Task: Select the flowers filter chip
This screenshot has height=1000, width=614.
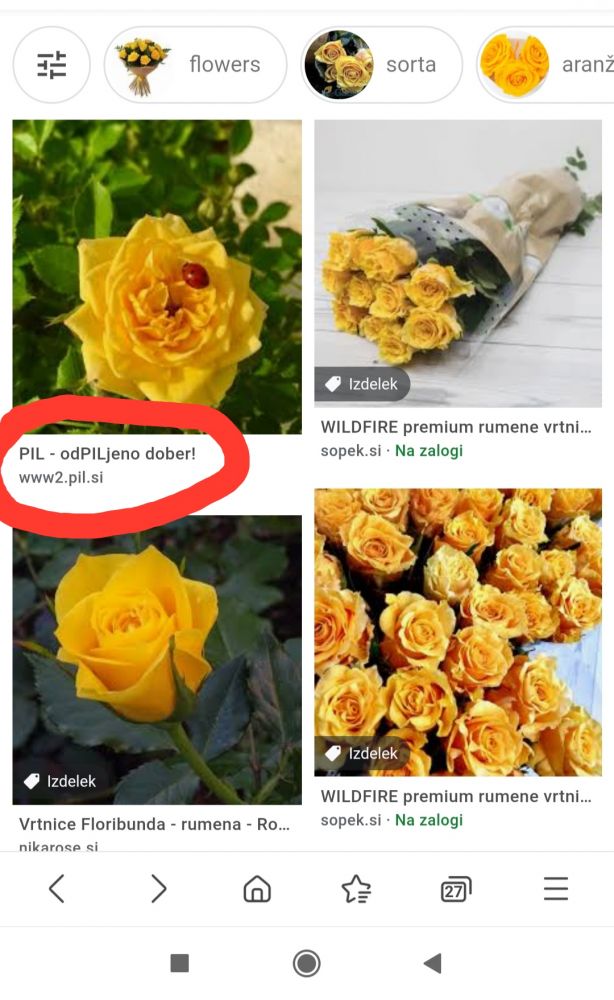Action: (x=196, y=65)
